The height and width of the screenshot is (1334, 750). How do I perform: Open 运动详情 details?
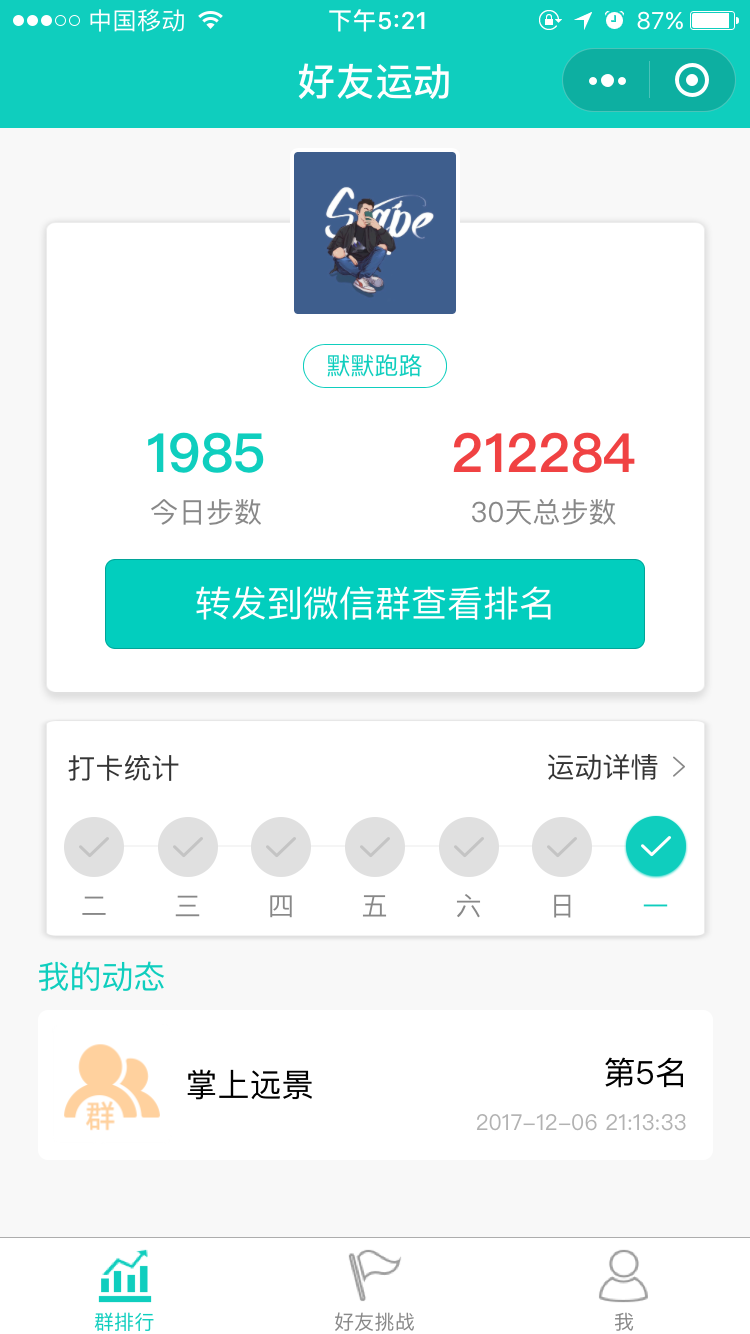pyautogui.click(x=617, y=767)
